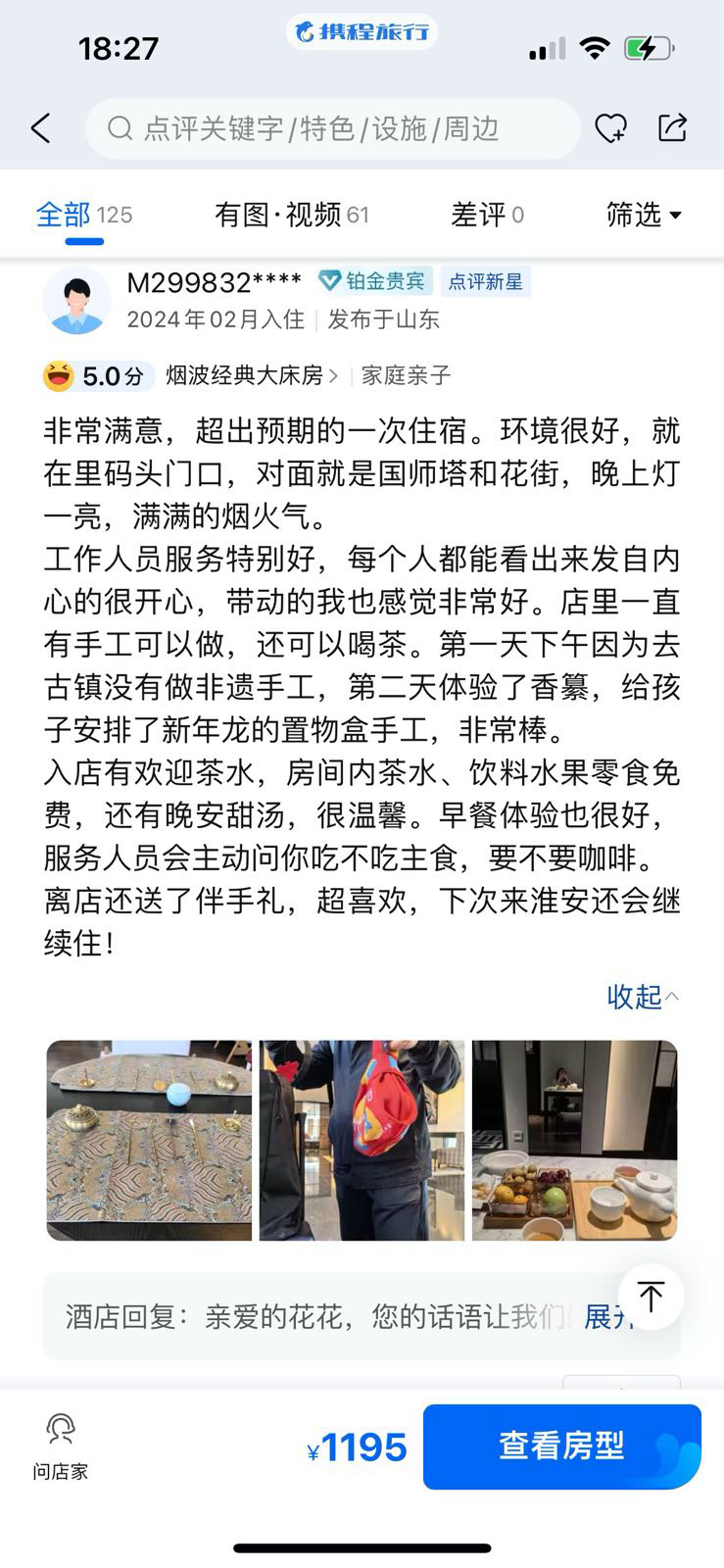Open the 烟波经典大床房 room type link

point(251,375)
